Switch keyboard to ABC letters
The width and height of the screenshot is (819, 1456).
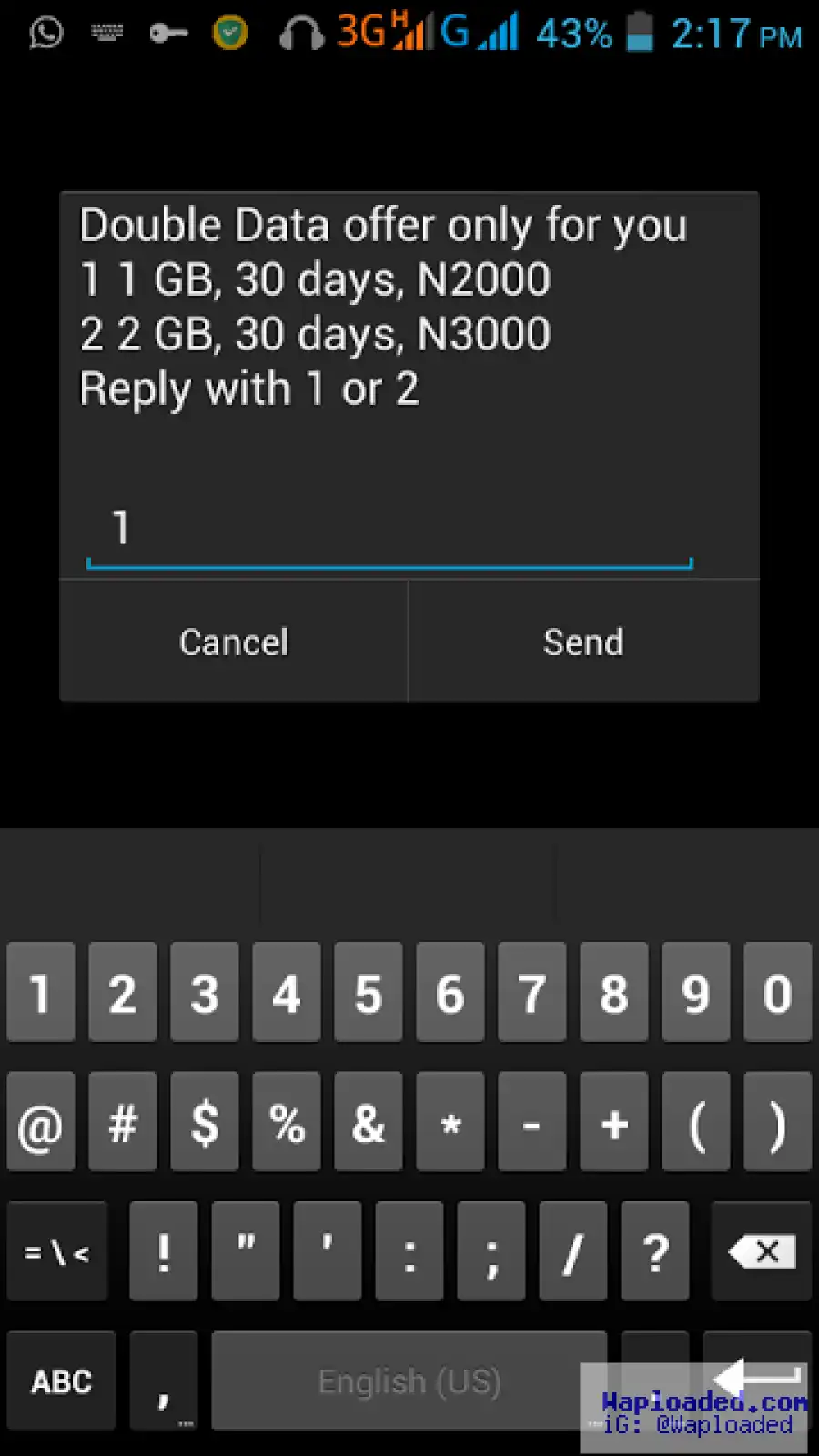[61, 1380]
